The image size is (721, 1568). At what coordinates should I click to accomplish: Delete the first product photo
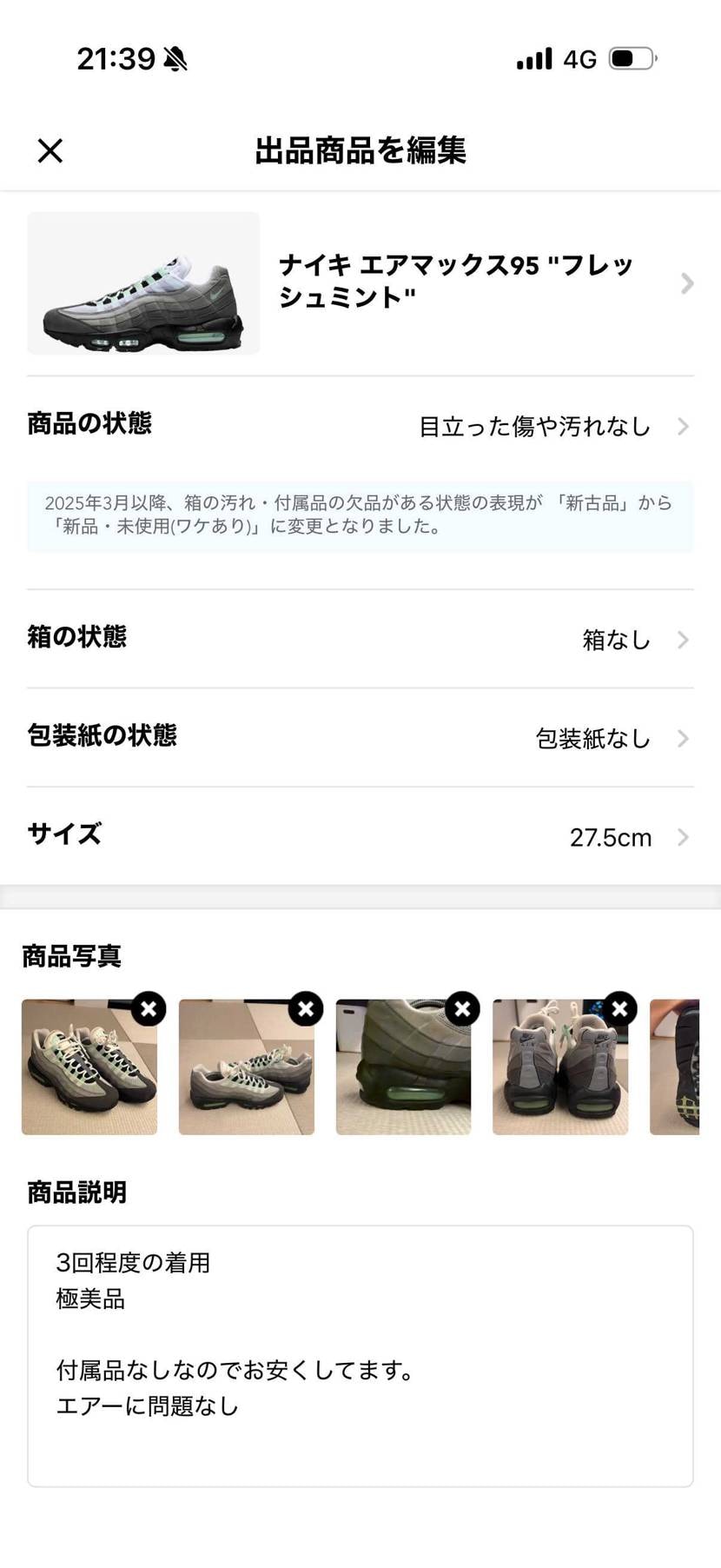148,1008
